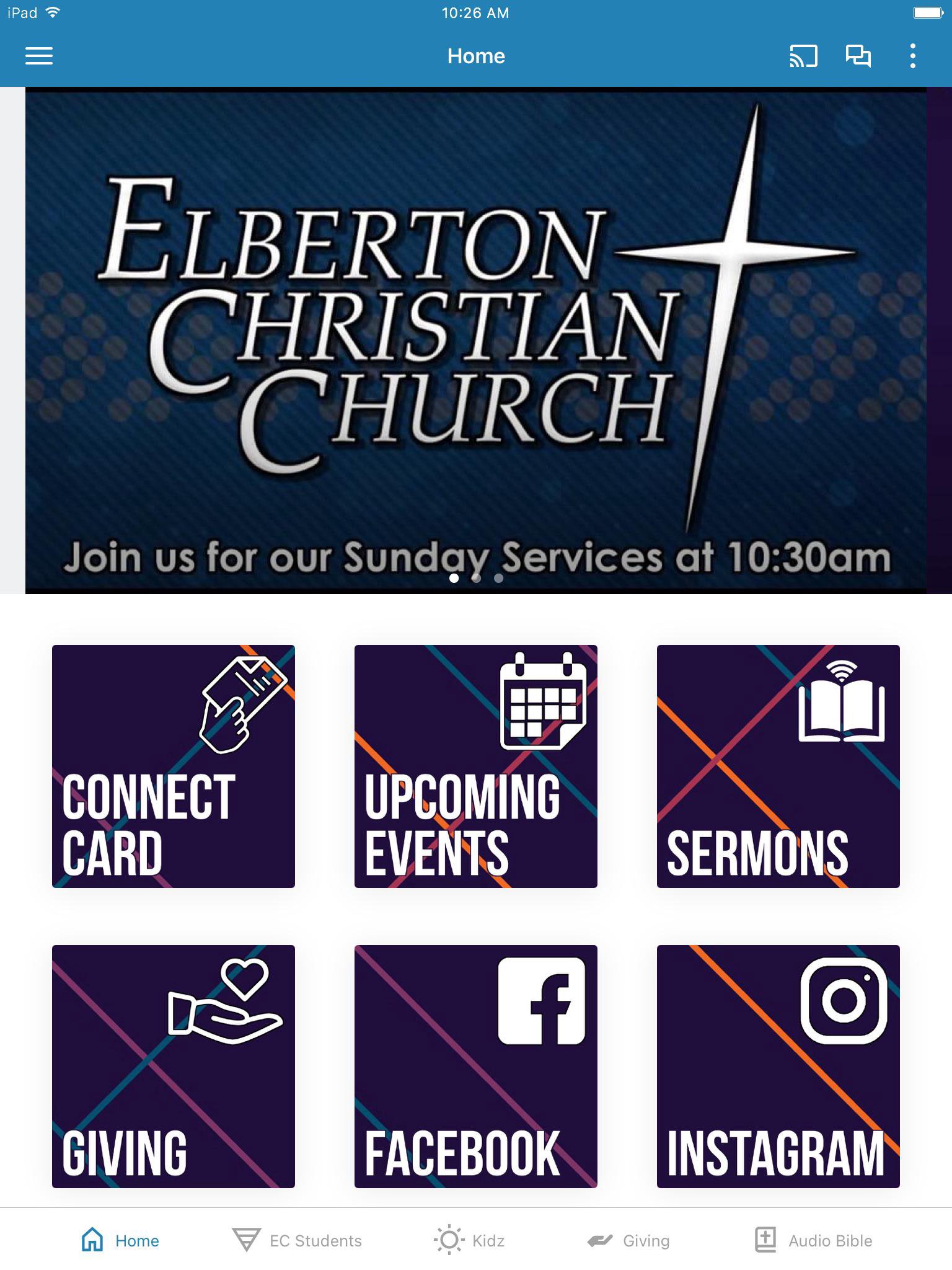Open the messages chat icon

(x=858, y=56)
